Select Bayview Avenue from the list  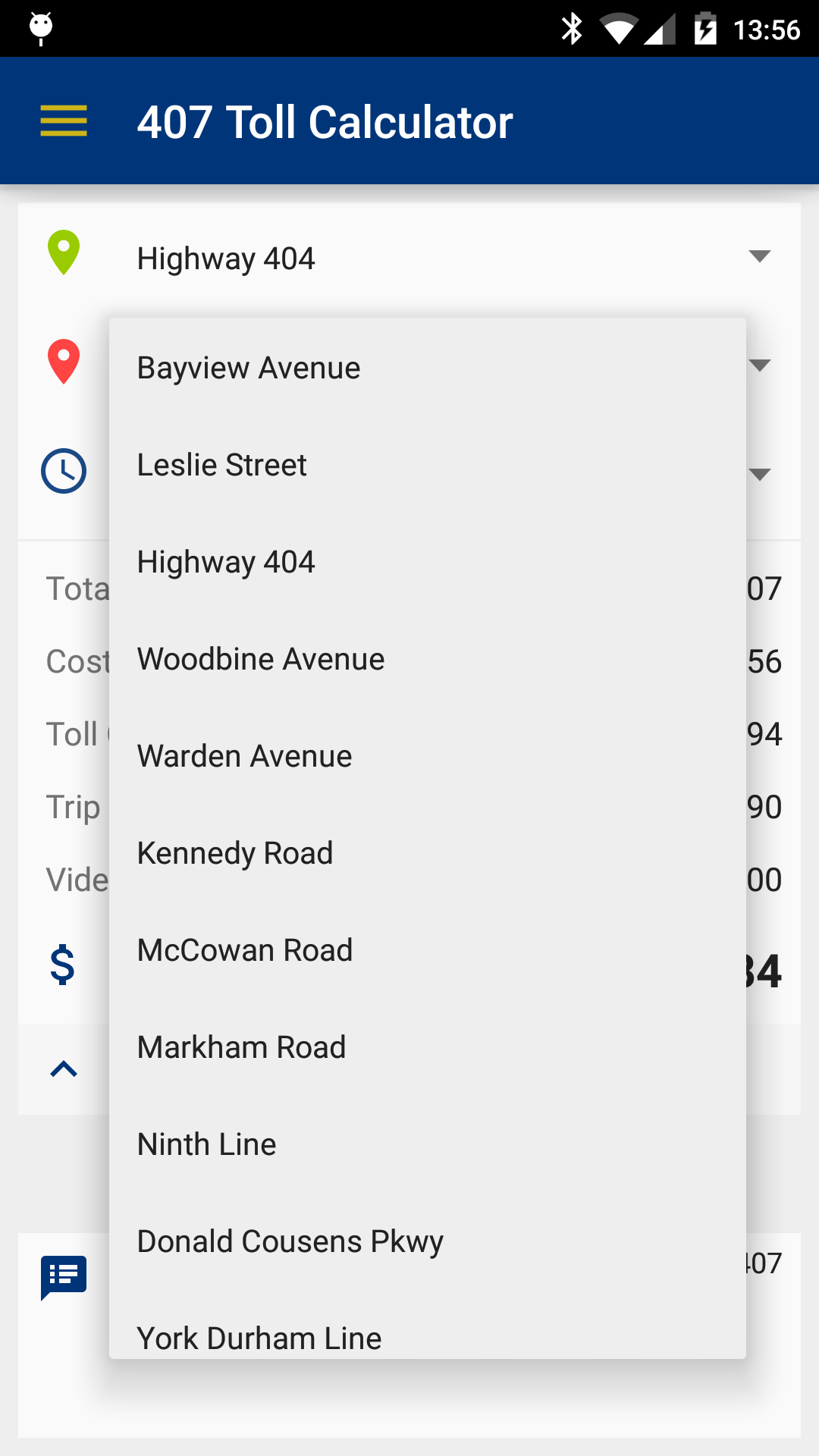249,367
